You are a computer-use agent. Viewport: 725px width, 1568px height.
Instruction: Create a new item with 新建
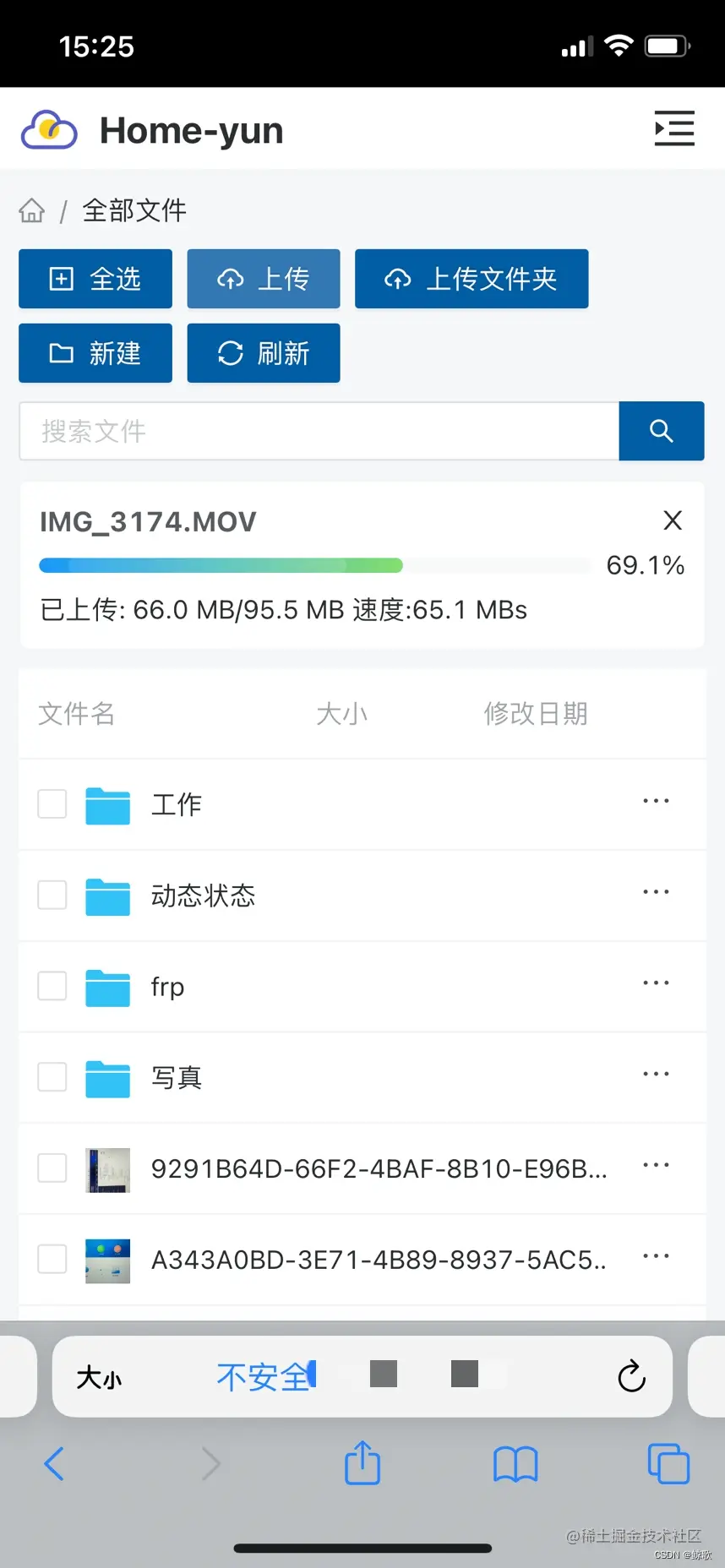click(95, 353)
